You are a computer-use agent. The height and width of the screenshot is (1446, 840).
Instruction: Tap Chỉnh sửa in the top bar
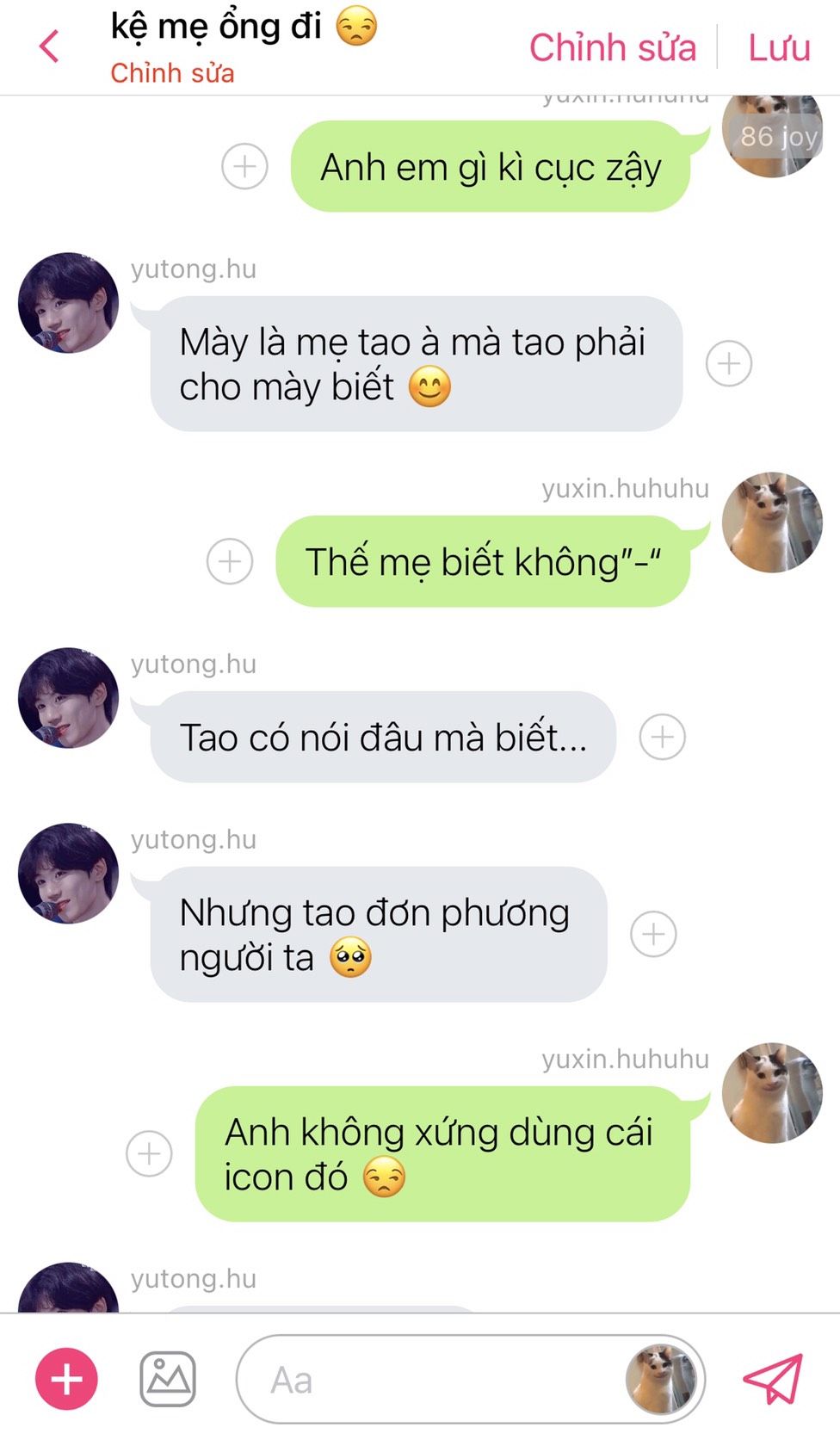tap(613, 48)
